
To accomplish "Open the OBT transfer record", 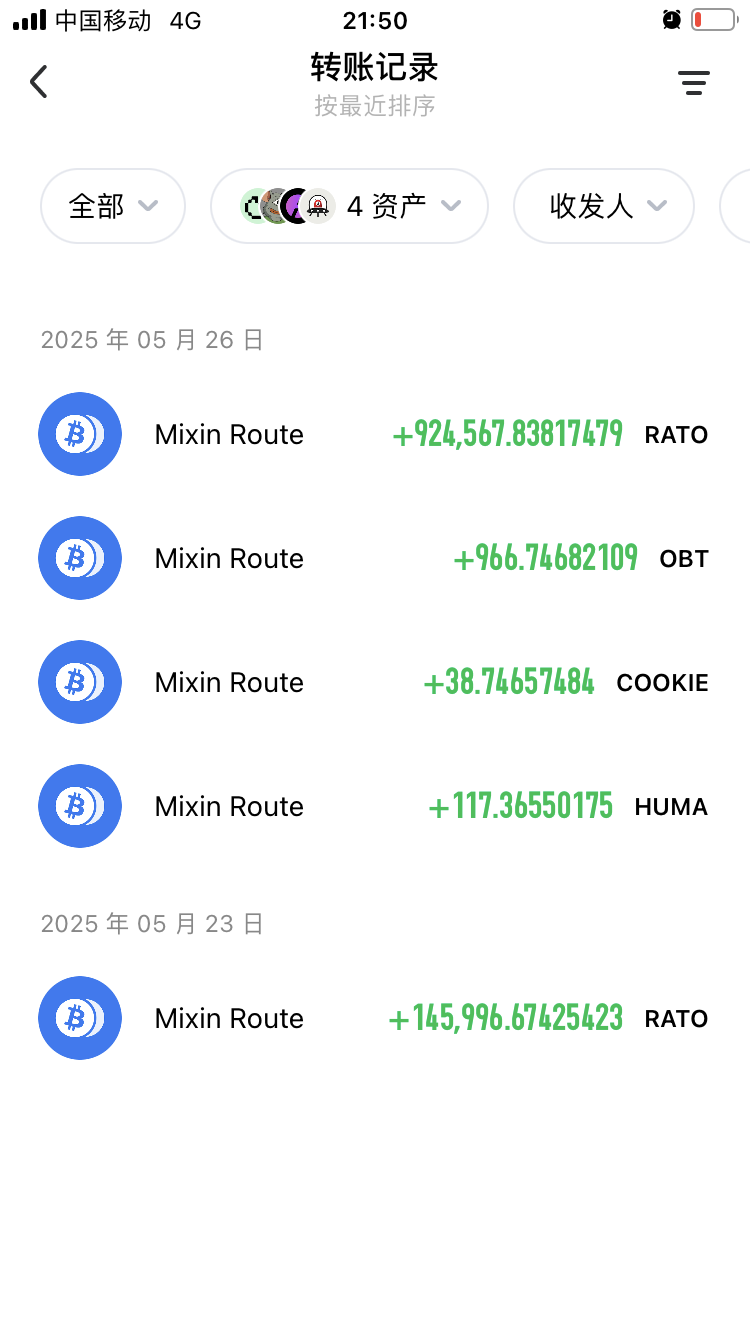I will coord(375,558).
